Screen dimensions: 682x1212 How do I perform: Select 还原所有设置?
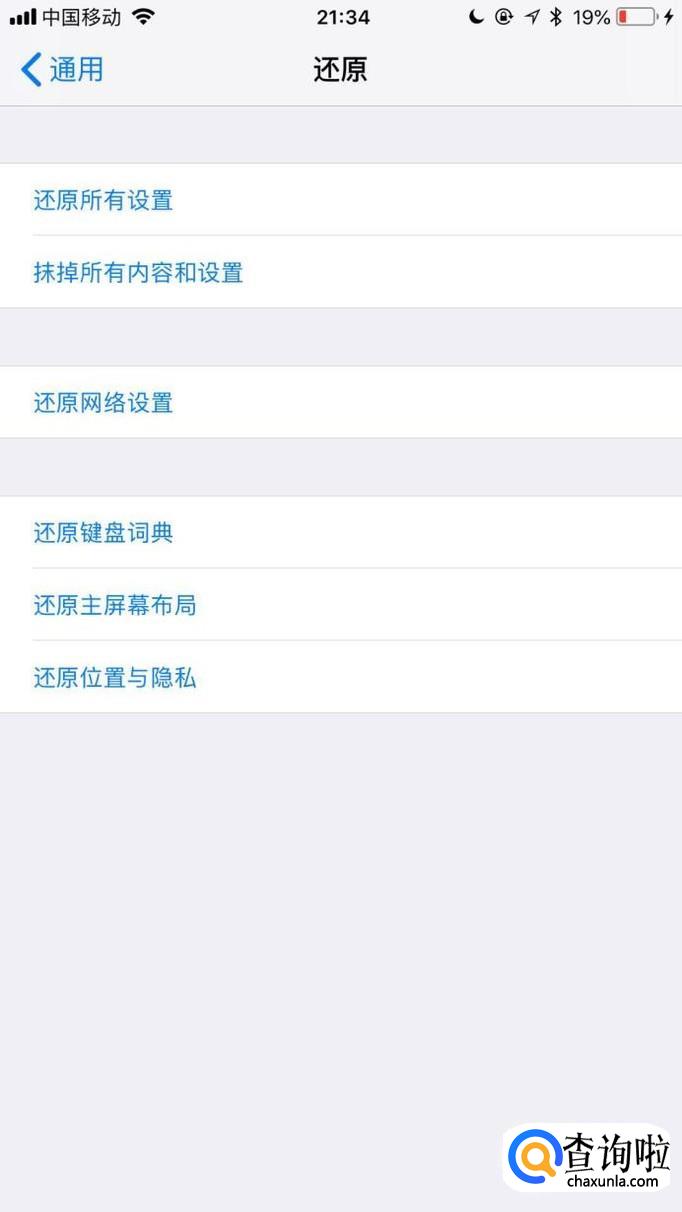[x=104, y=200]
